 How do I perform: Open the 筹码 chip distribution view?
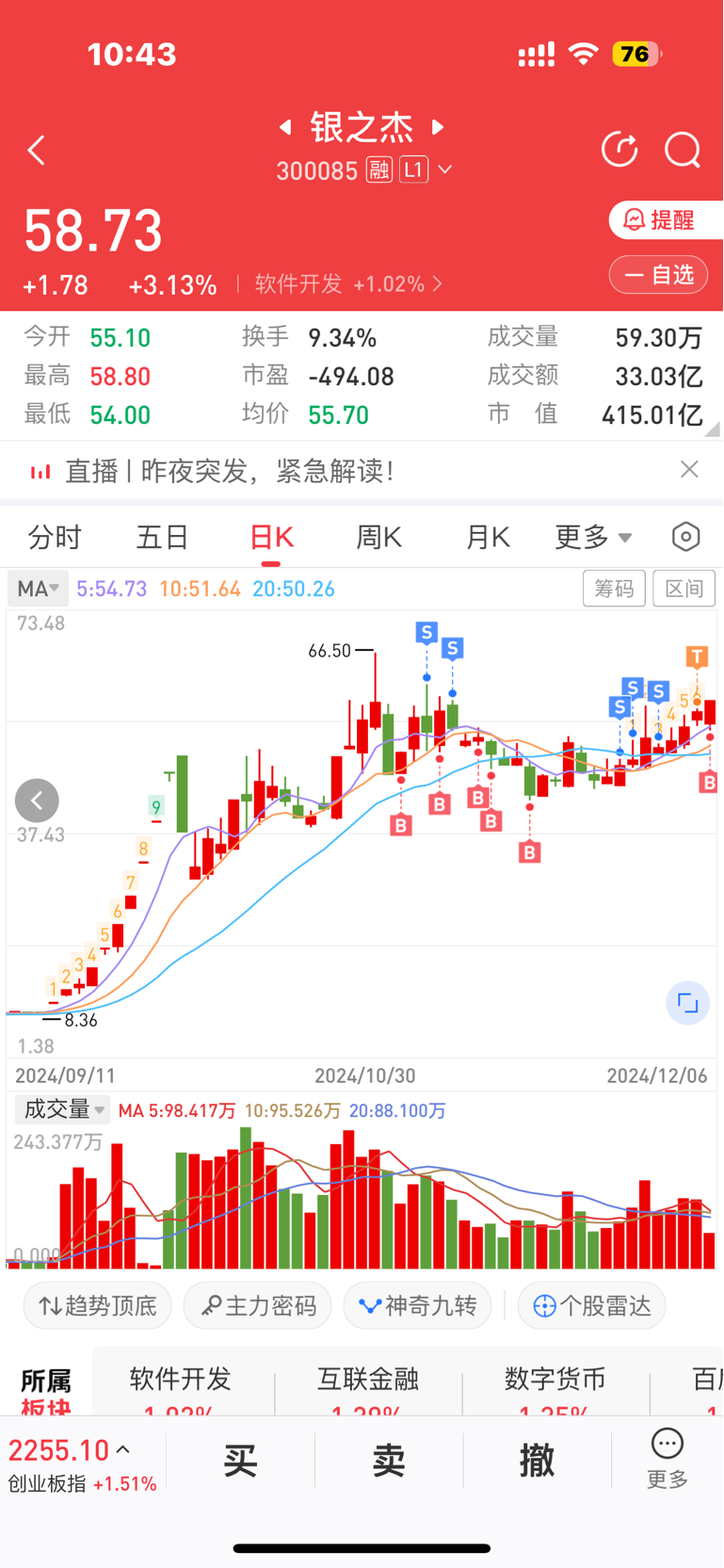pyautogui.click(x=614, y=589)
